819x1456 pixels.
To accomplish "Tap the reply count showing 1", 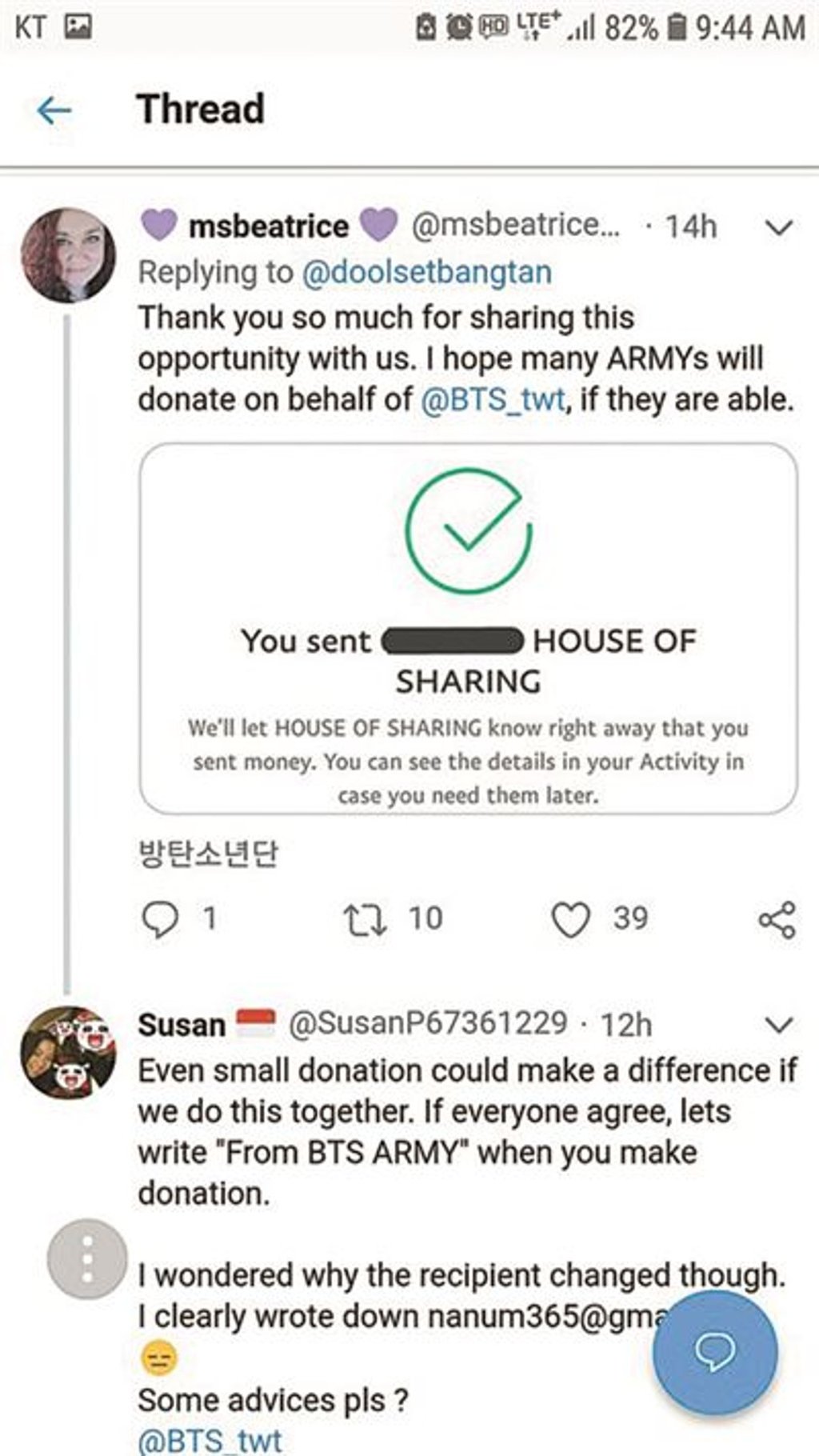I will pyautogui.click(x=210, y=918).
